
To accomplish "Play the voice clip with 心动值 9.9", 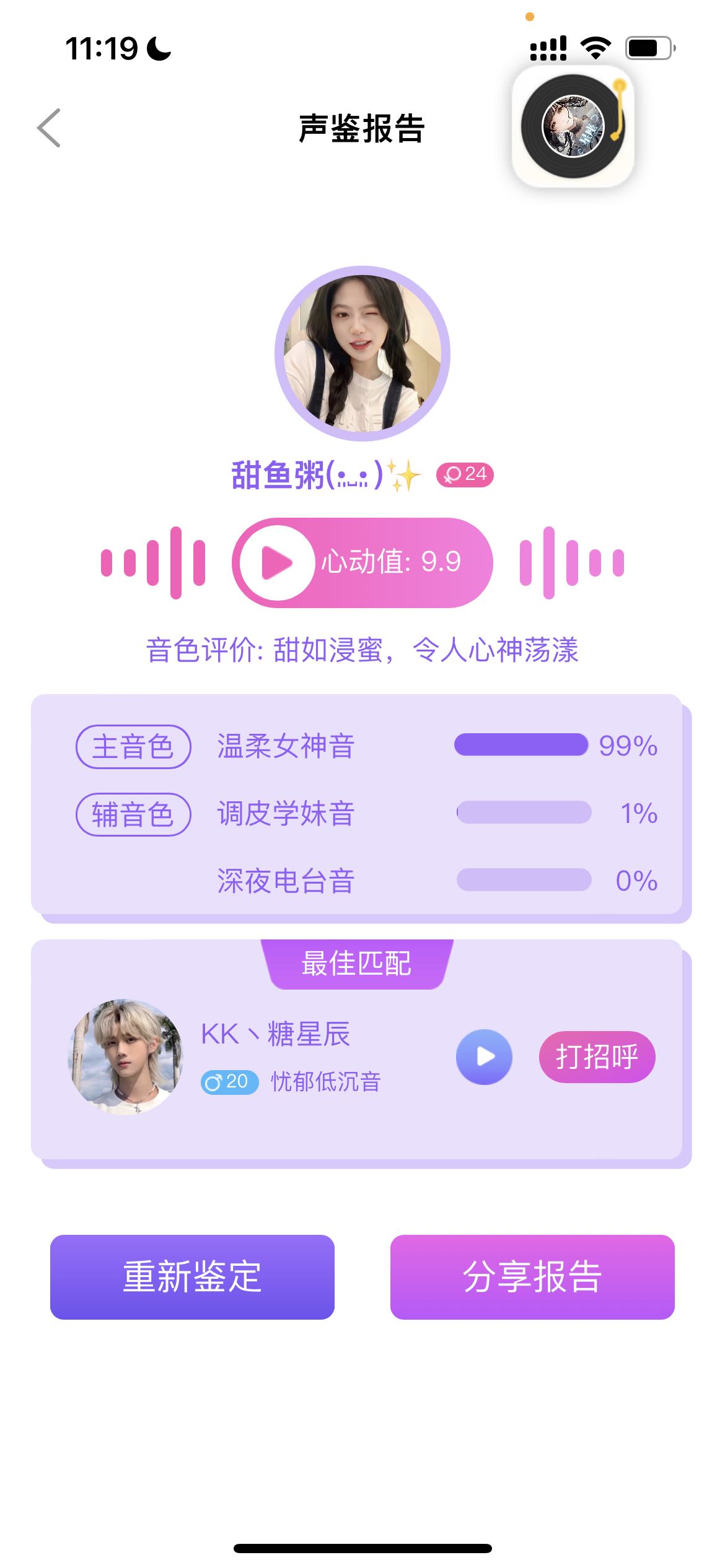I will coord(277,562).
